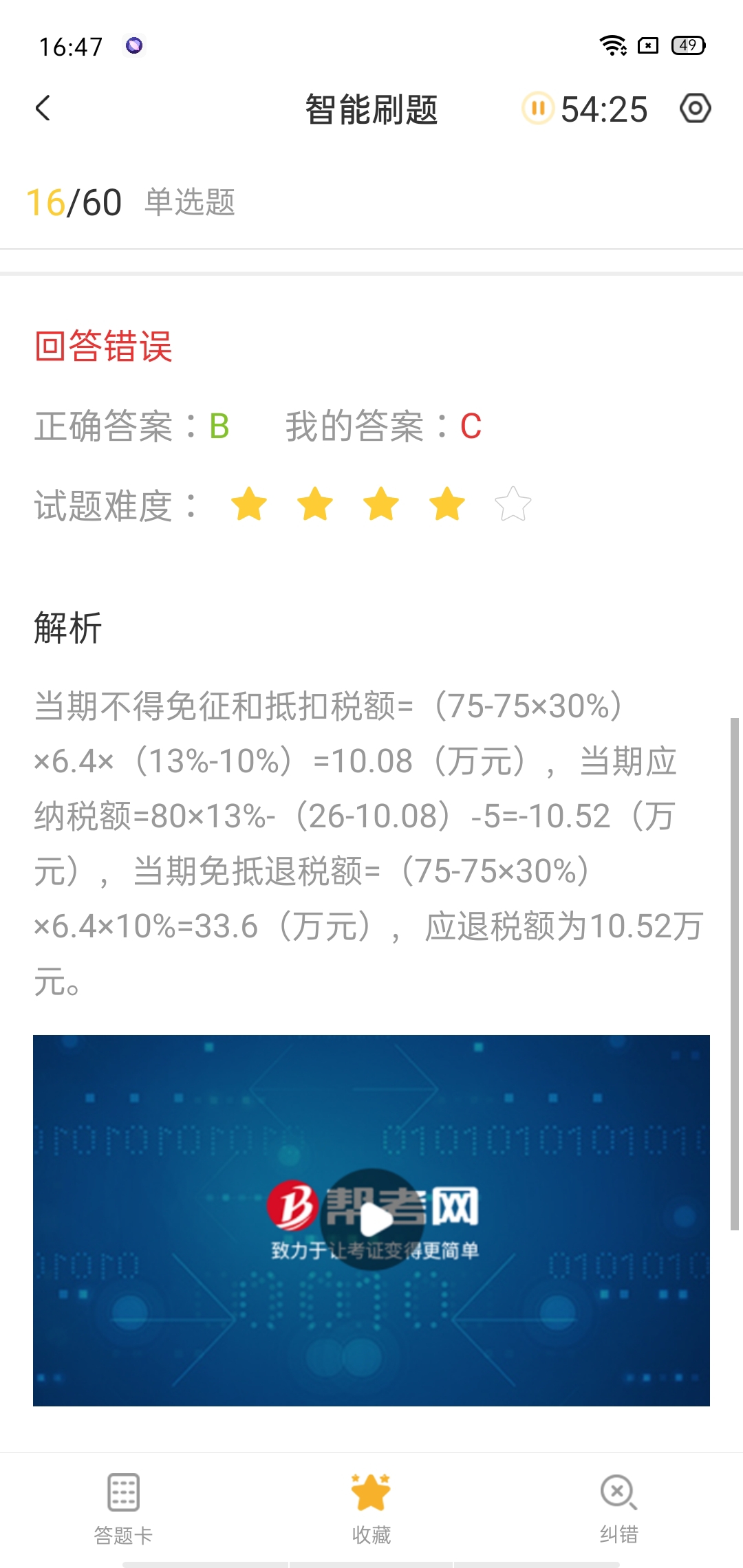The width and height of the screenshot is (743, 1568).
Task: Open the settings hexagon icon
Action: tap(695, 109)
